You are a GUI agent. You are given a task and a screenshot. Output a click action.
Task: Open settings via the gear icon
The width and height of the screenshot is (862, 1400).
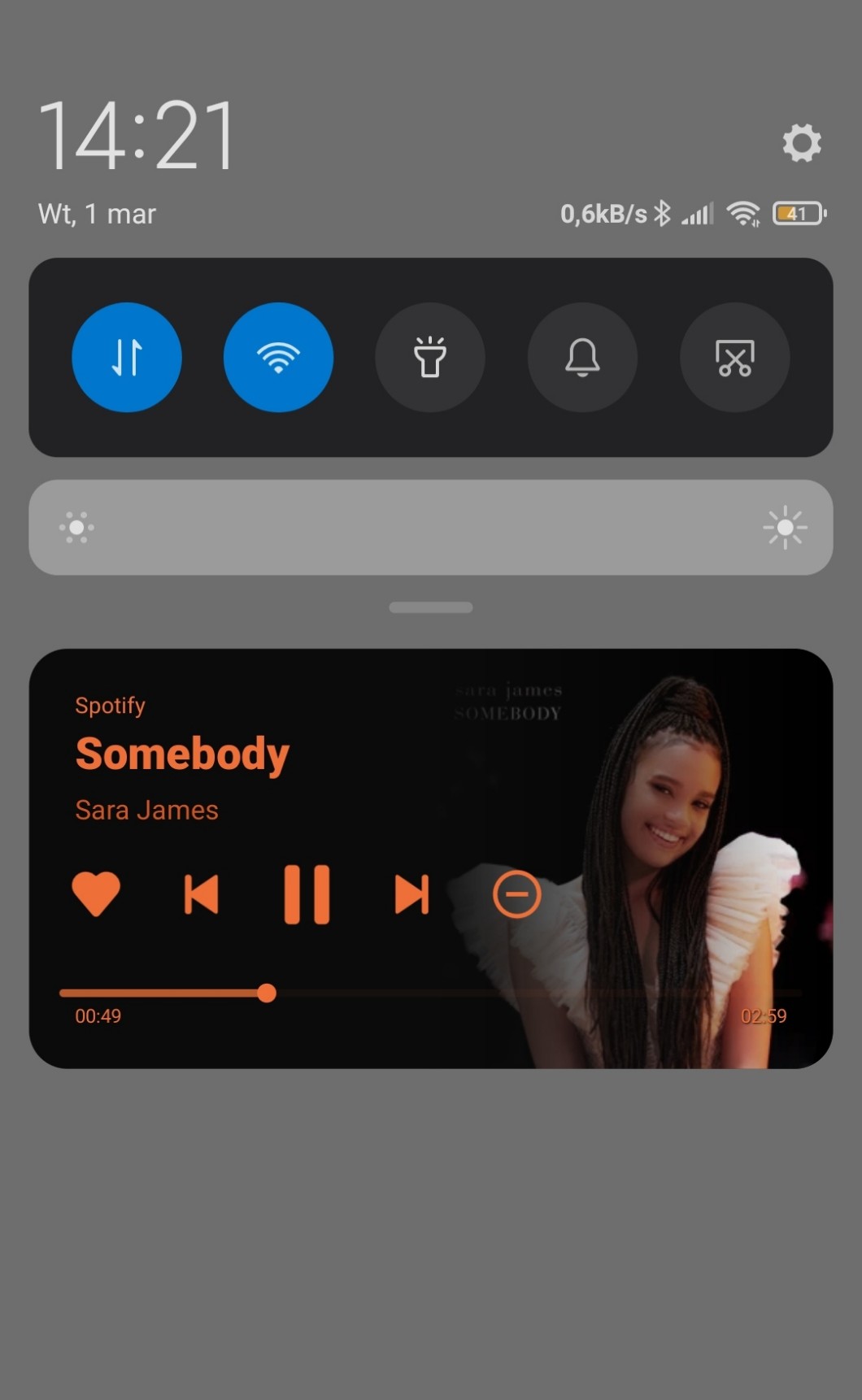click(x=802, y=143)
